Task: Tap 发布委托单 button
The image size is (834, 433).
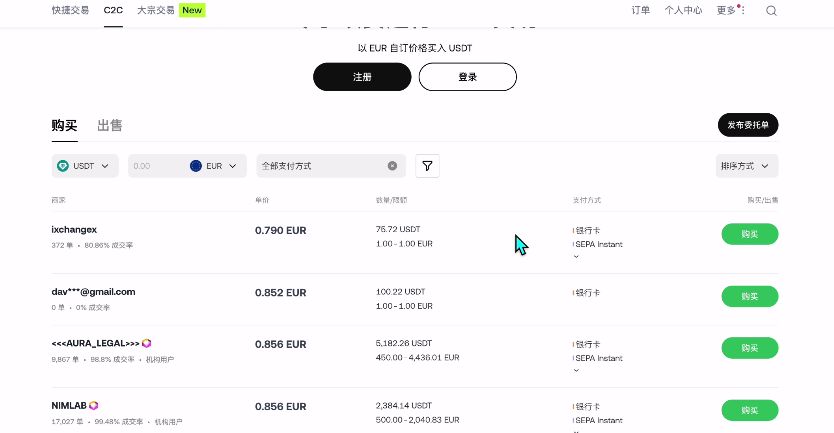Action: pos(748,125)
